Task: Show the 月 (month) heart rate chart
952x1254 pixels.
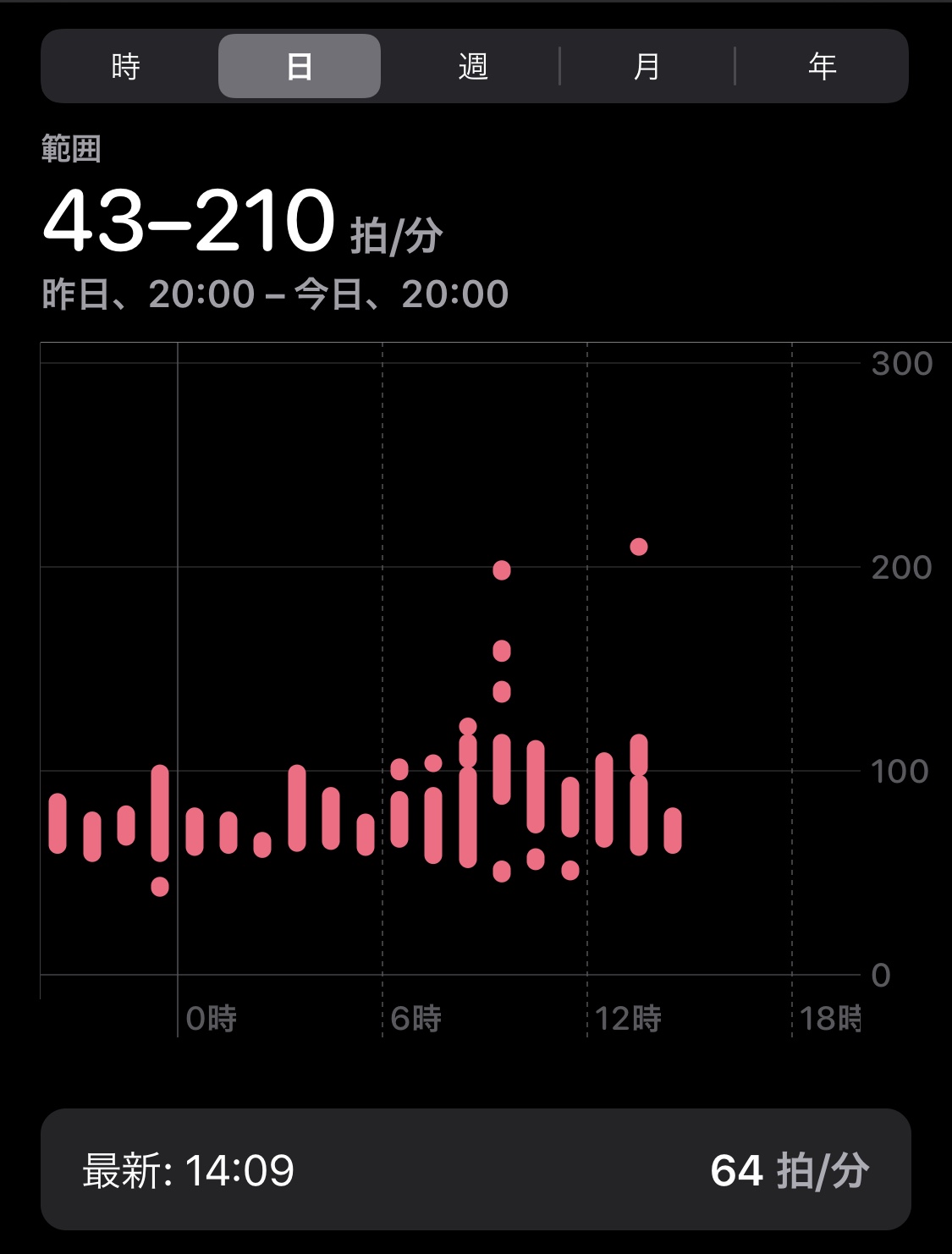Action: 647,66
